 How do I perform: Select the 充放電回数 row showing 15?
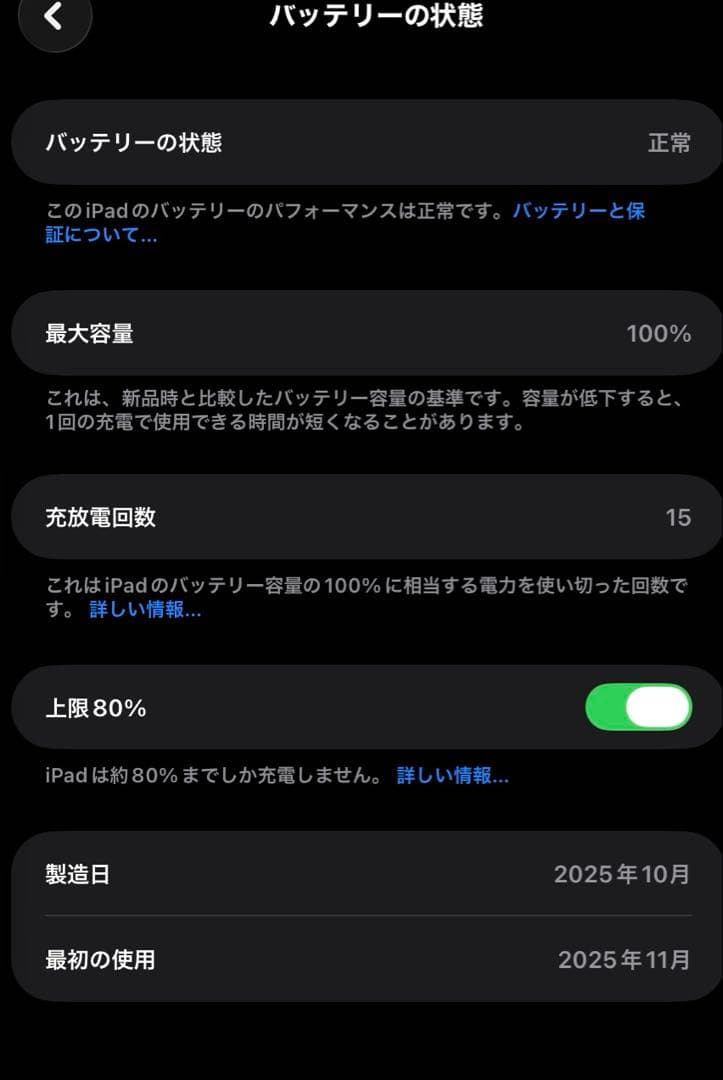362,518
